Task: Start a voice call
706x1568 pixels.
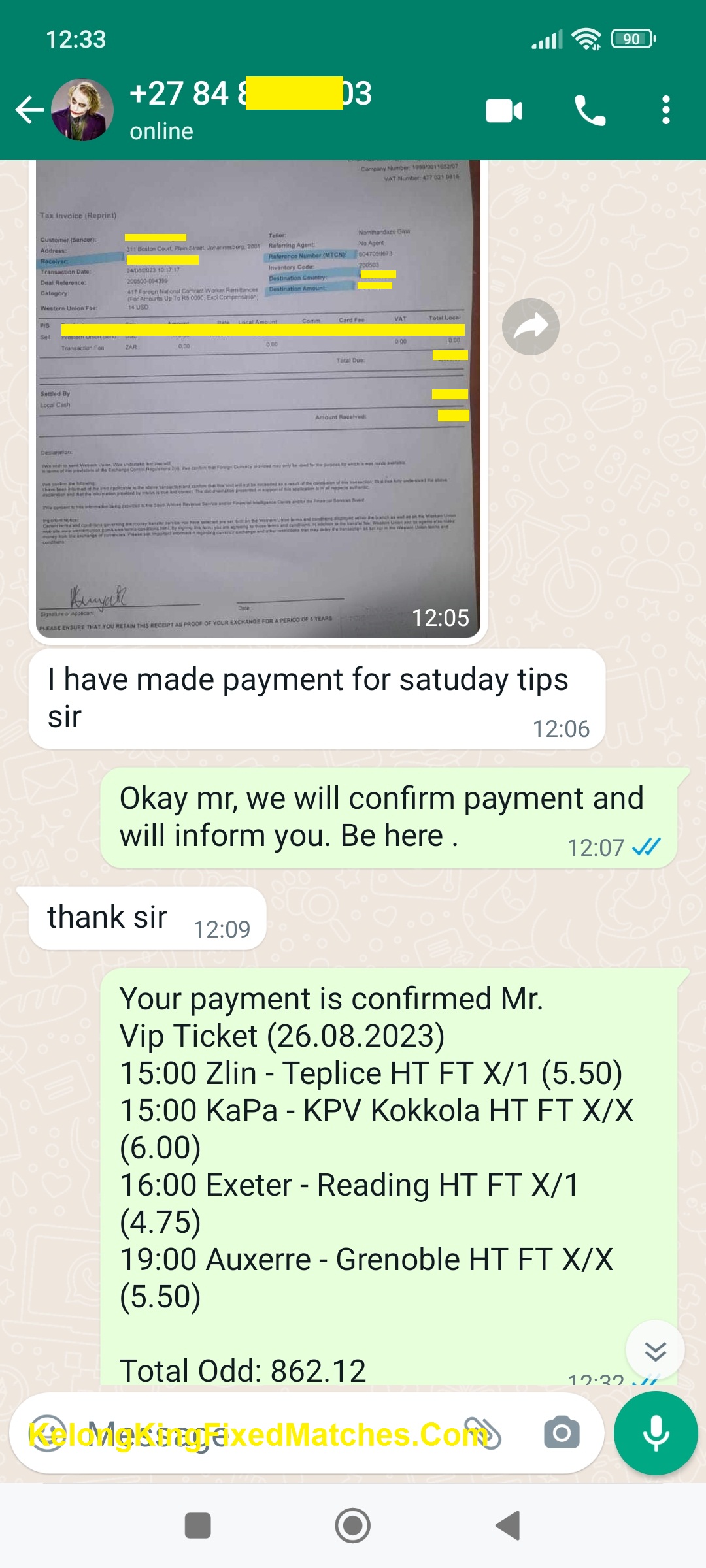Action: 590,110
